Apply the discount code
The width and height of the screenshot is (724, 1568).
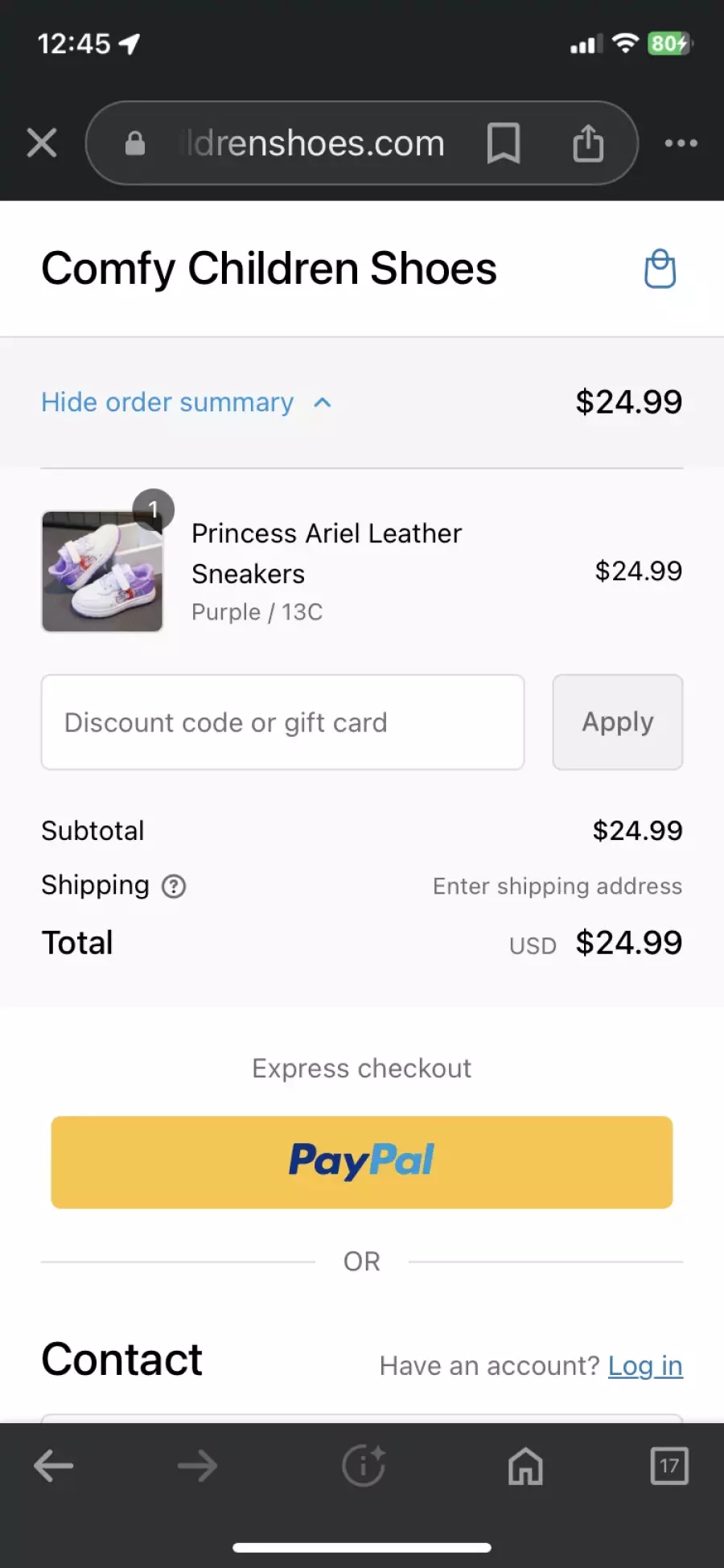[618, 722]
